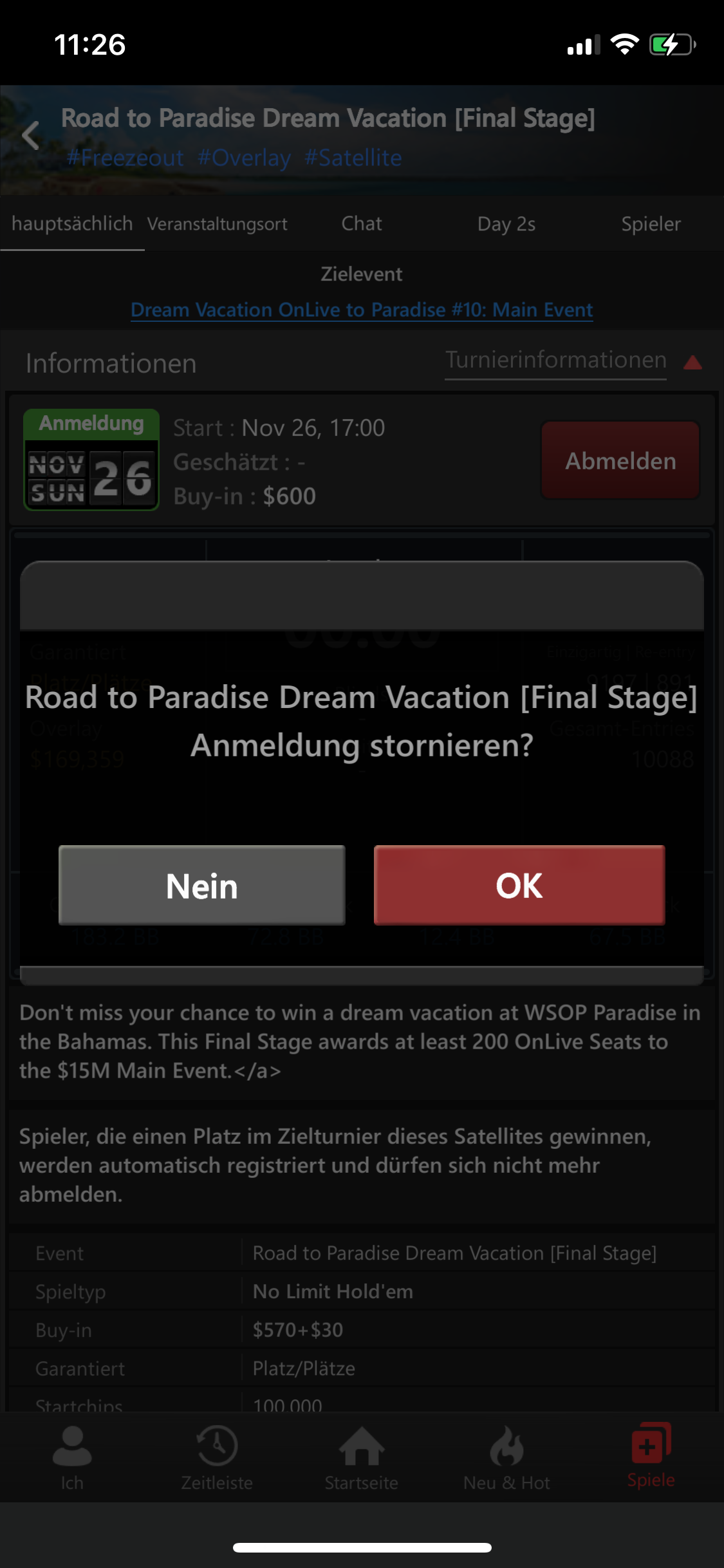Go back with the header arrow
This screenshot has height=1568, width=724.
[x=31, y=136]
